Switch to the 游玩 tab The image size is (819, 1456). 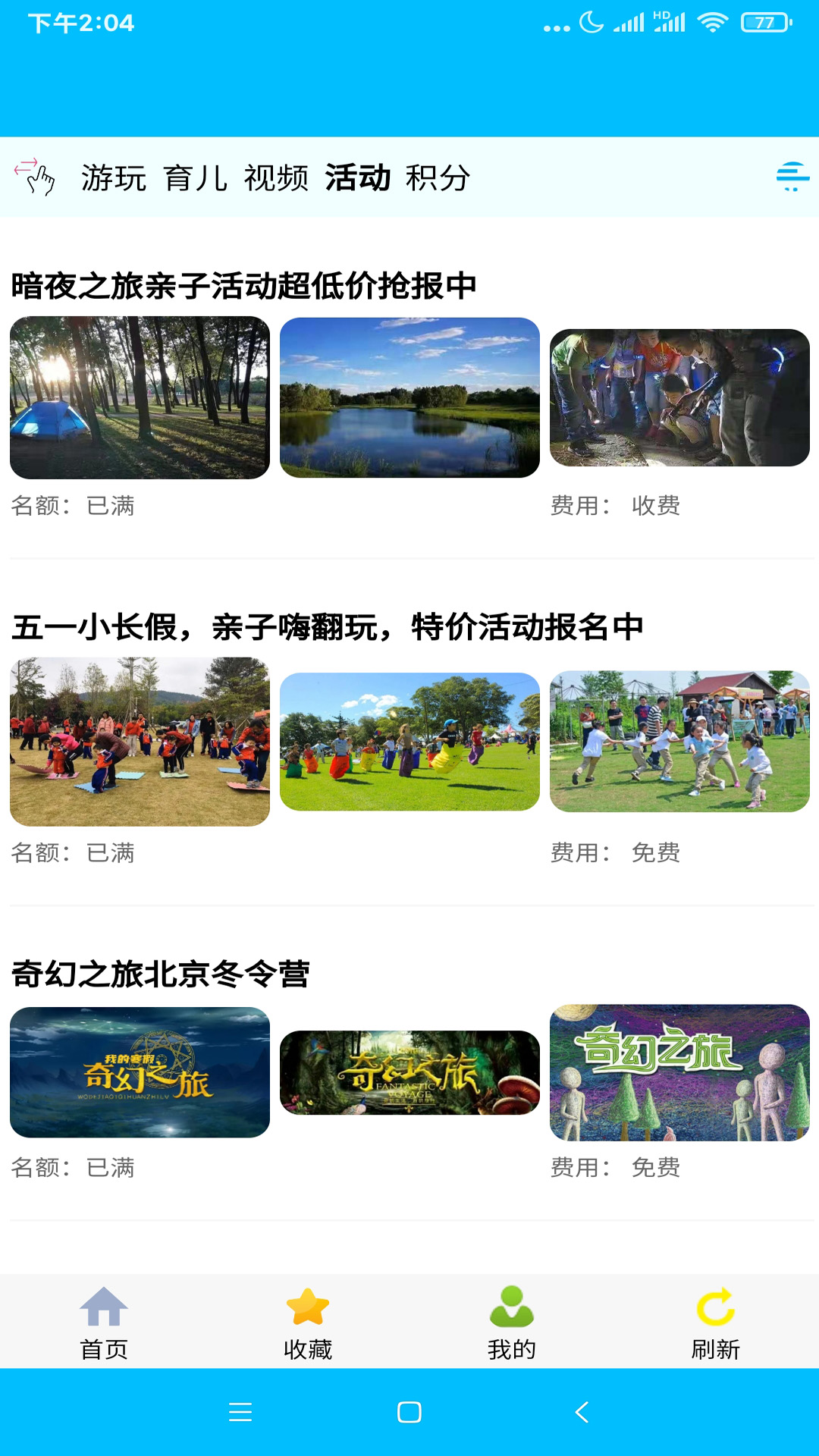coord(114,178)
